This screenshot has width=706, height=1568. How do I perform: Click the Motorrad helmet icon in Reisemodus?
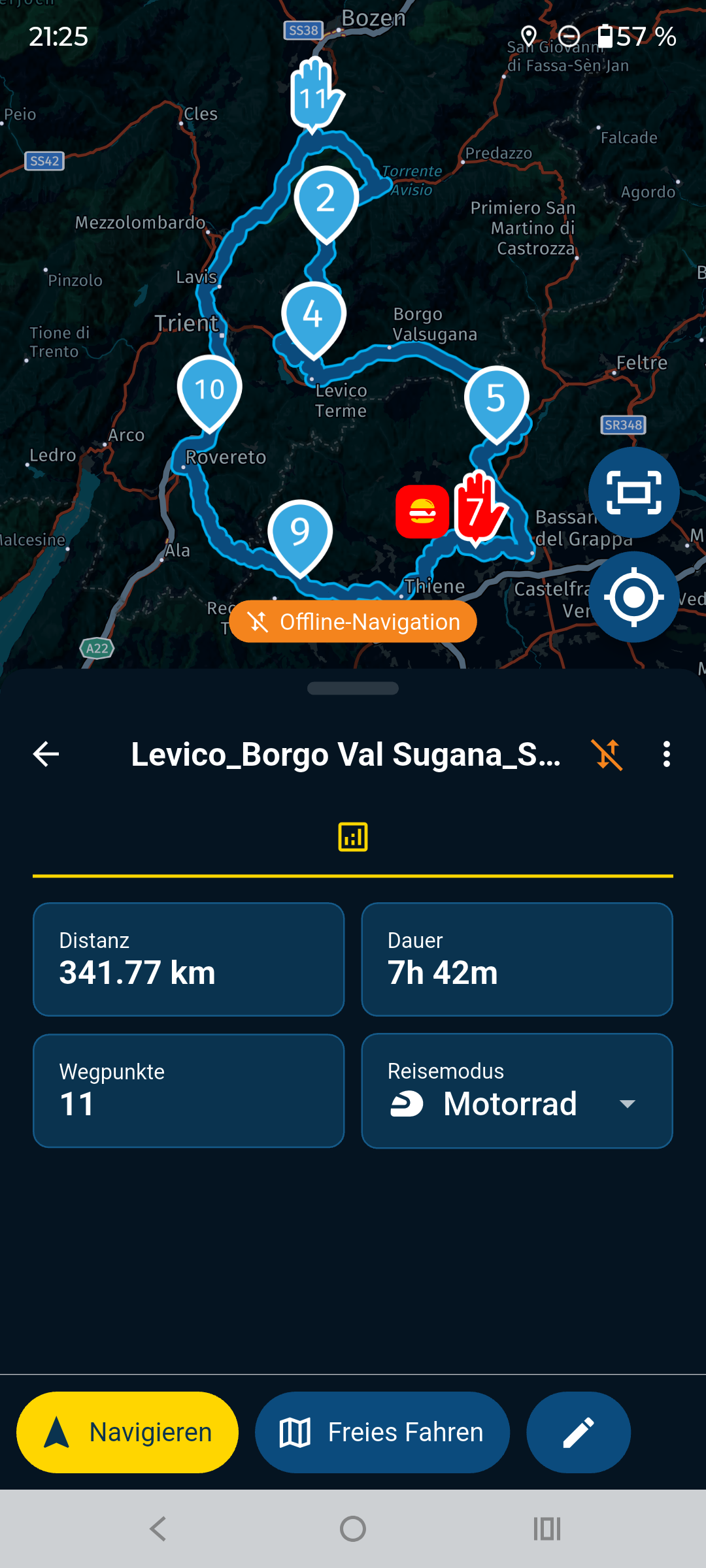pos(409,1103)
